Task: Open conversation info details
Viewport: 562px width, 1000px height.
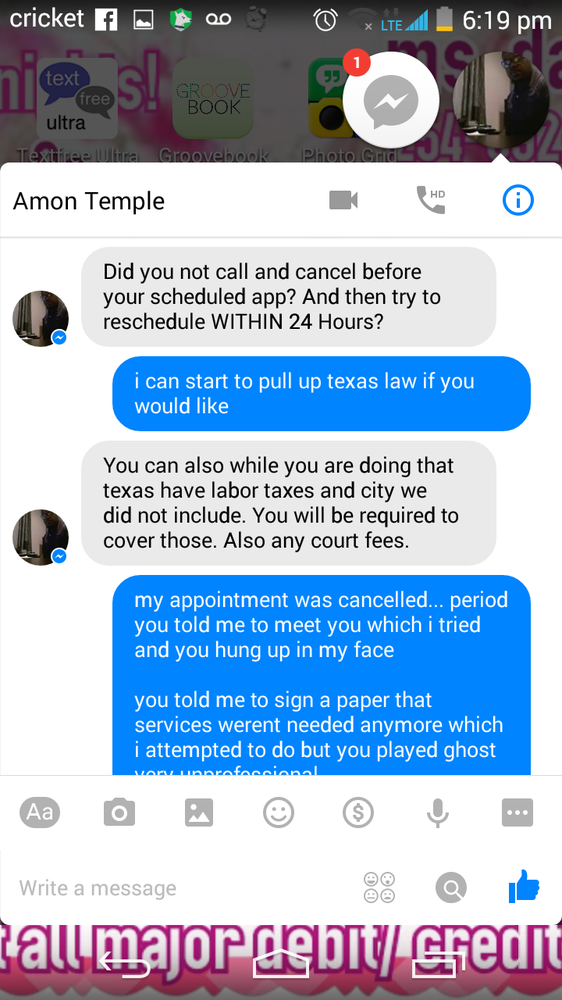Action: click(517, 201)
